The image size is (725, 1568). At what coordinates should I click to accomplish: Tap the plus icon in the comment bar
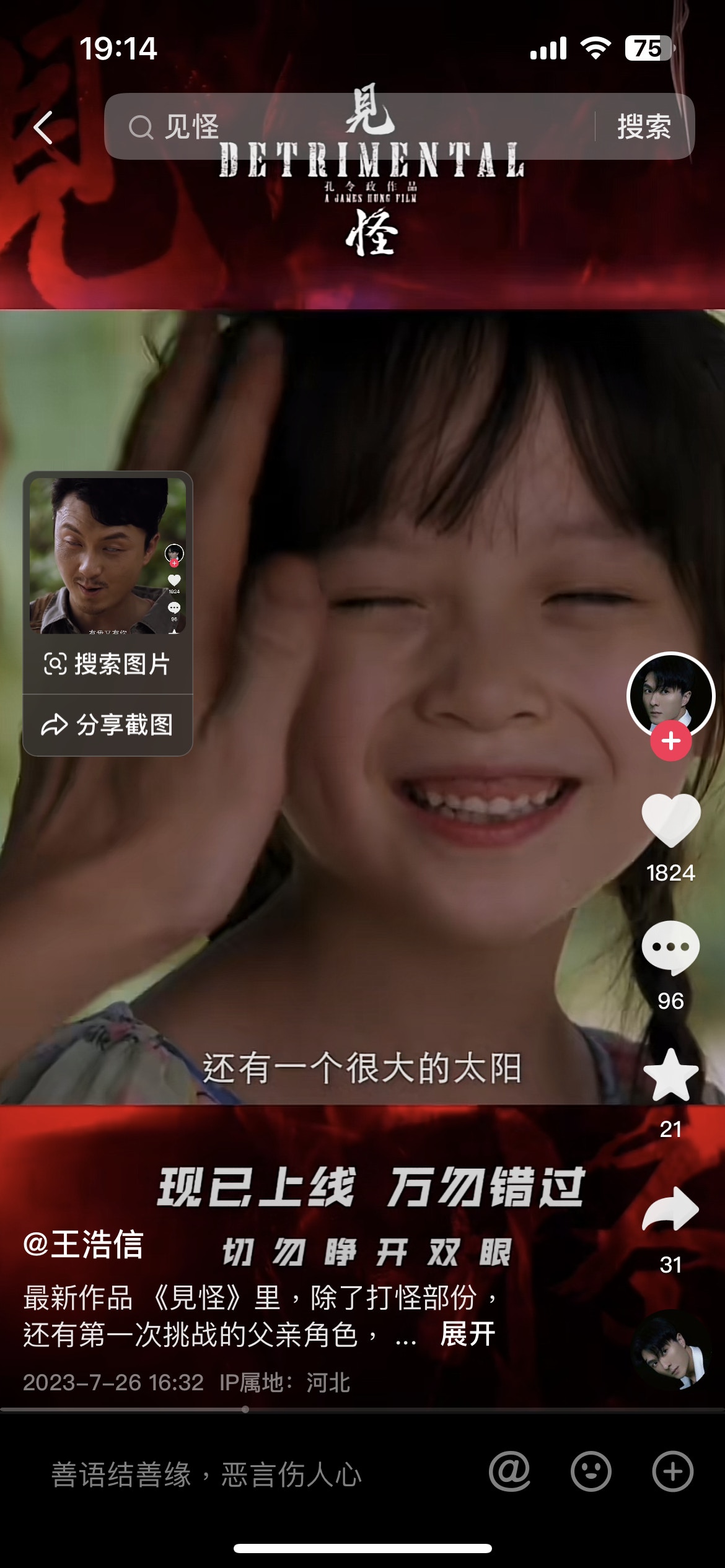672,1471
